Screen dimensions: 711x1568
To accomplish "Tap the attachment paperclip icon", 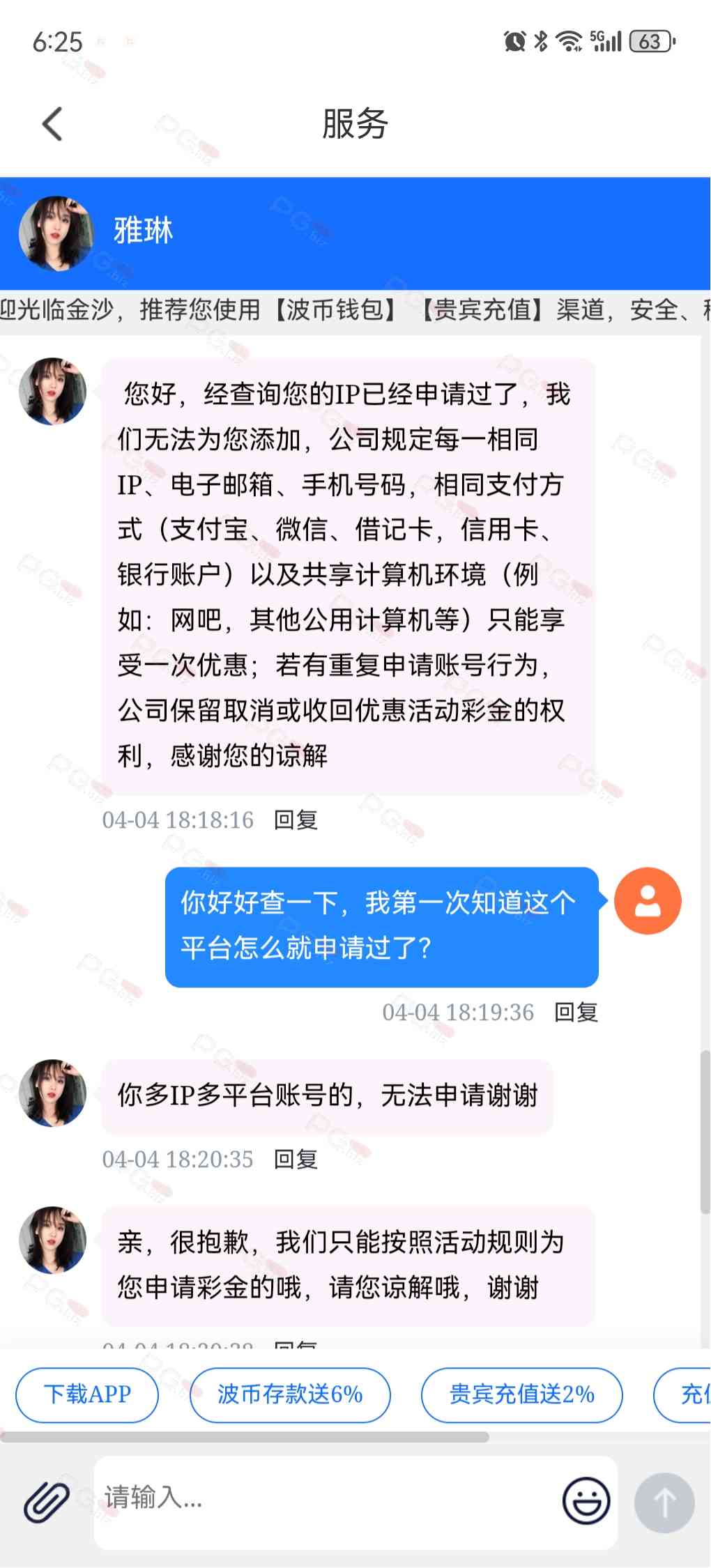I will tap(46, 1502).
